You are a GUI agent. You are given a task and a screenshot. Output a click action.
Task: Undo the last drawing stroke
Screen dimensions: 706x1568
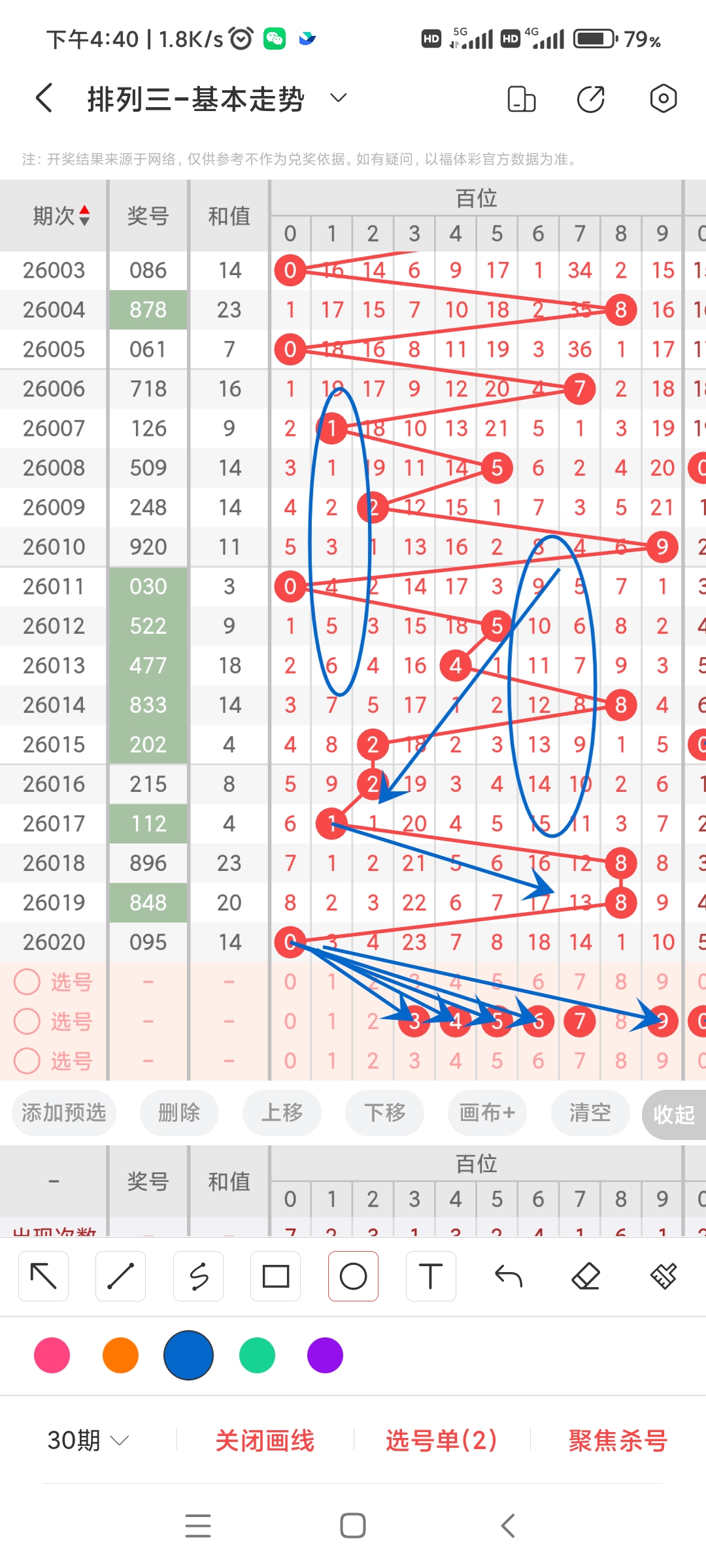tap(509, 1275)
